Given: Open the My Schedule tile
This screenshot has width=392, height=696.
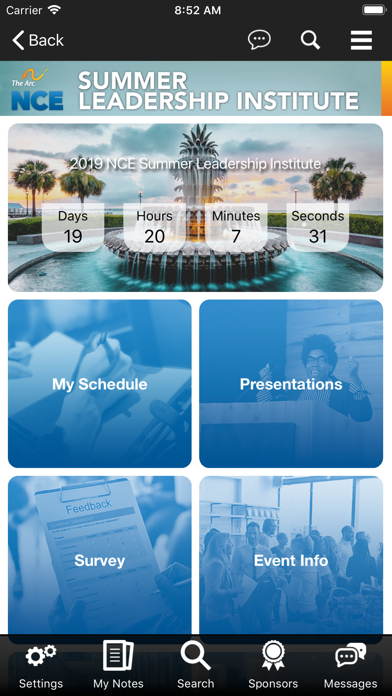Looking at the screenshot, I should click(x=100, y=384).
